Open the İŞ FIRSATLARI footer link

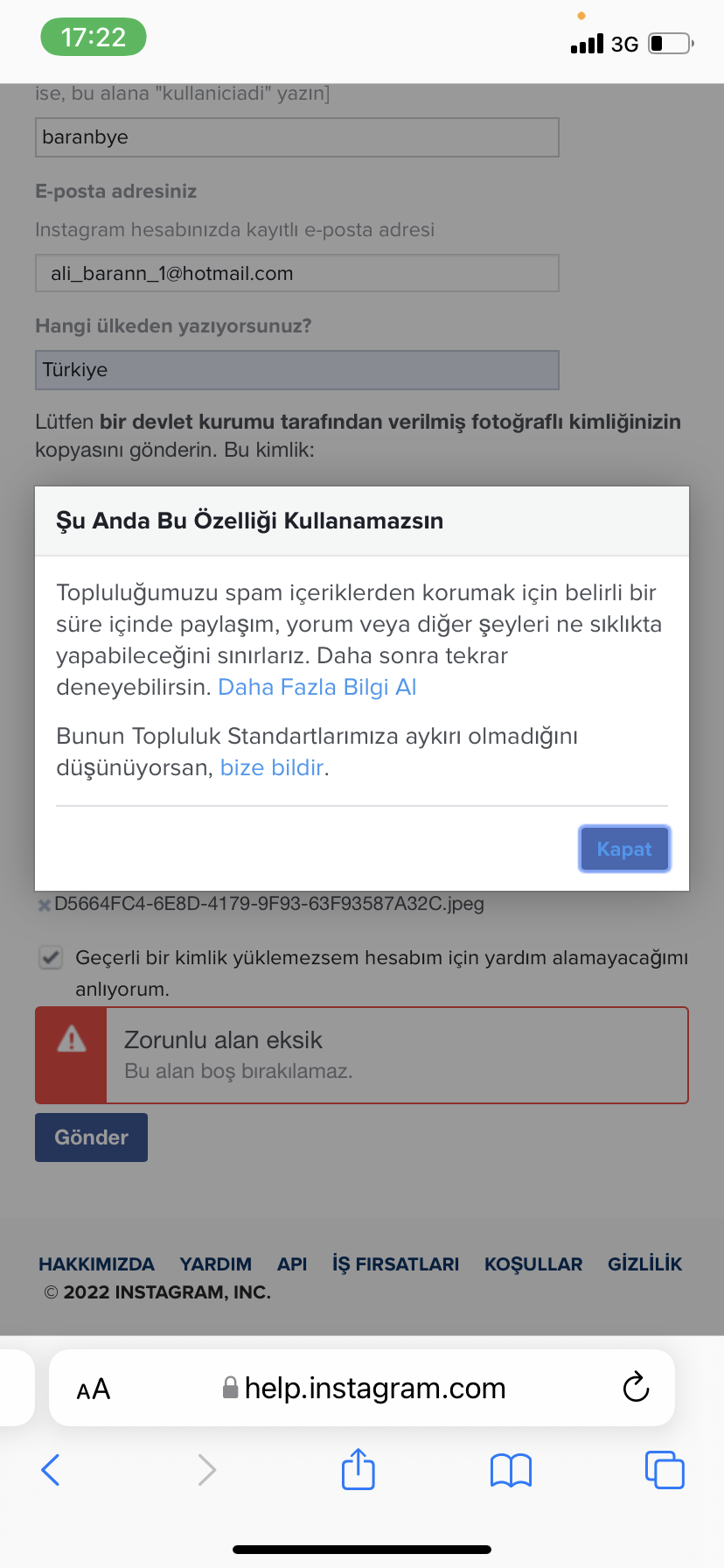[x=395, y=1263]
